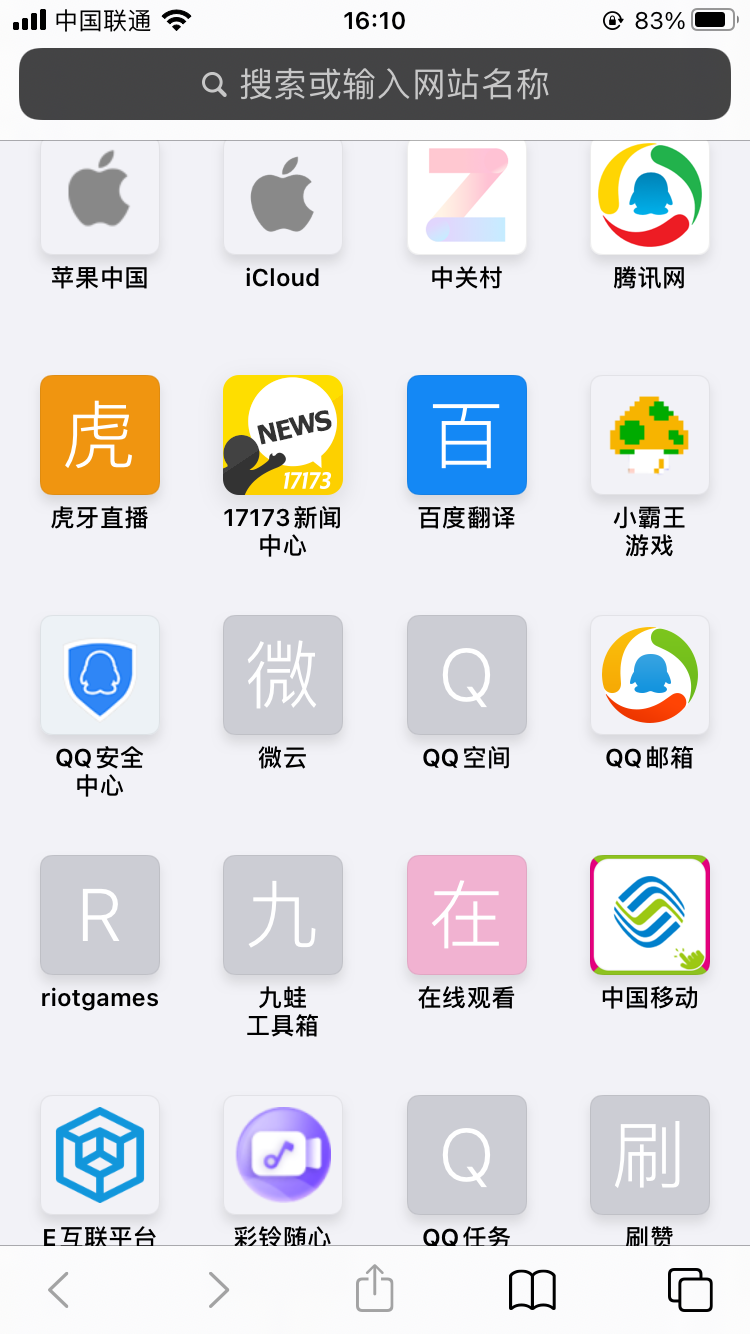
Task: Open the 腾讯网 bookmark
Action: pyautogui.click(x=650, y=197)
